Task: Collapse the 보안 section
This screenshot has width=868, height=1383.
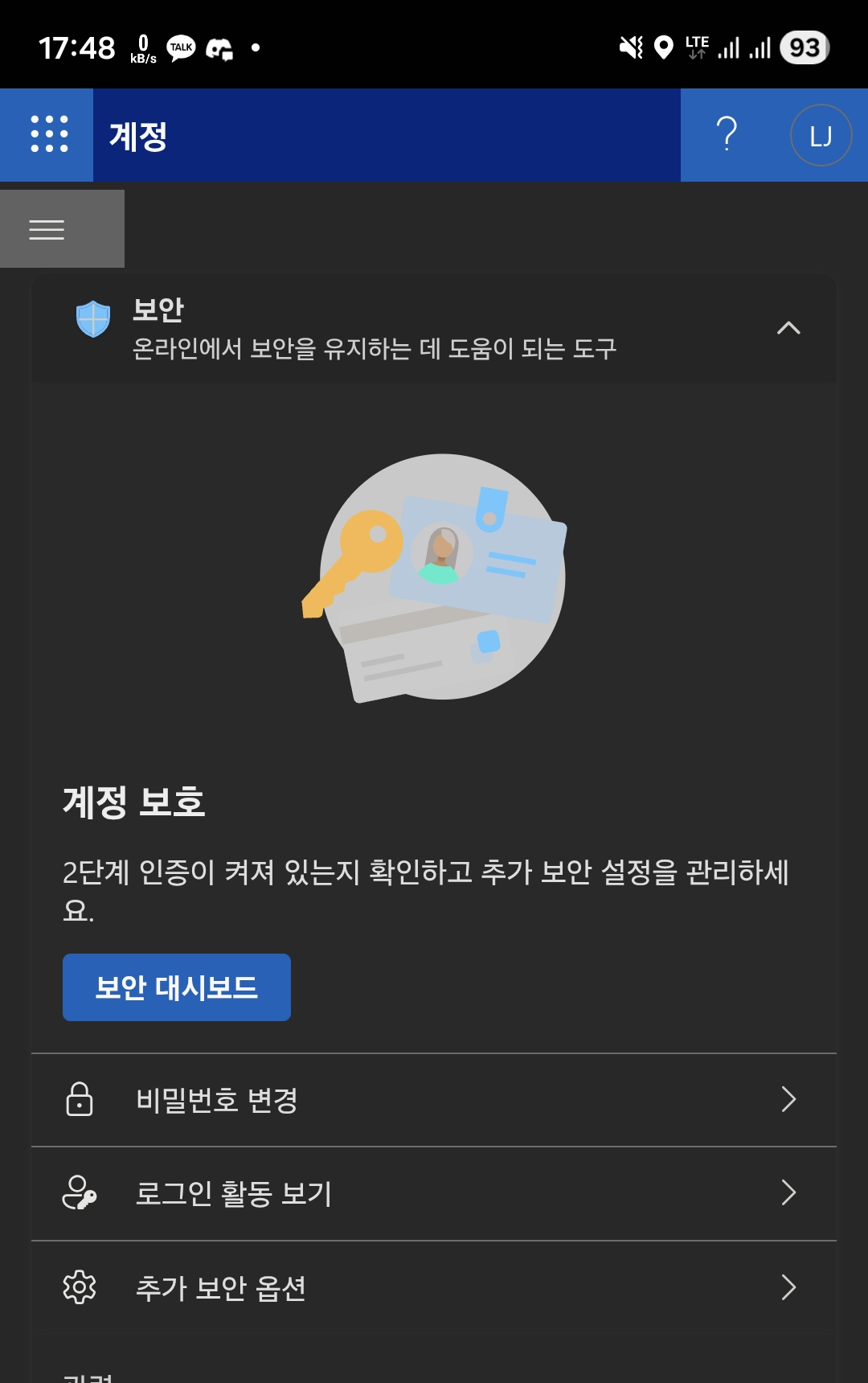Action: pyautogui.click(x=788, y=328)
